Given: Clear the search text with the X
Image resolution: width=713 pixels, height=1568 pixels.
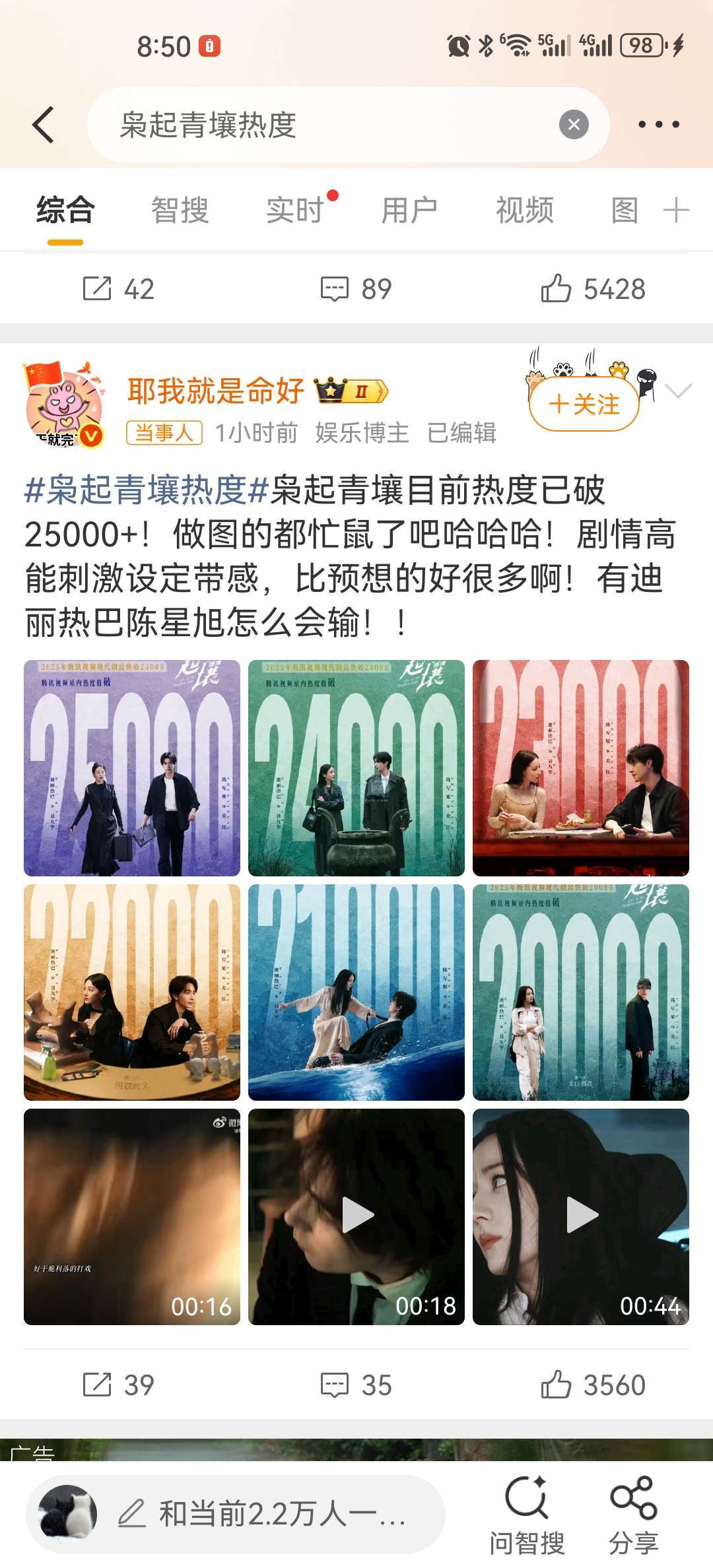Looking at the screenshot, I should [x=574, y=125].
